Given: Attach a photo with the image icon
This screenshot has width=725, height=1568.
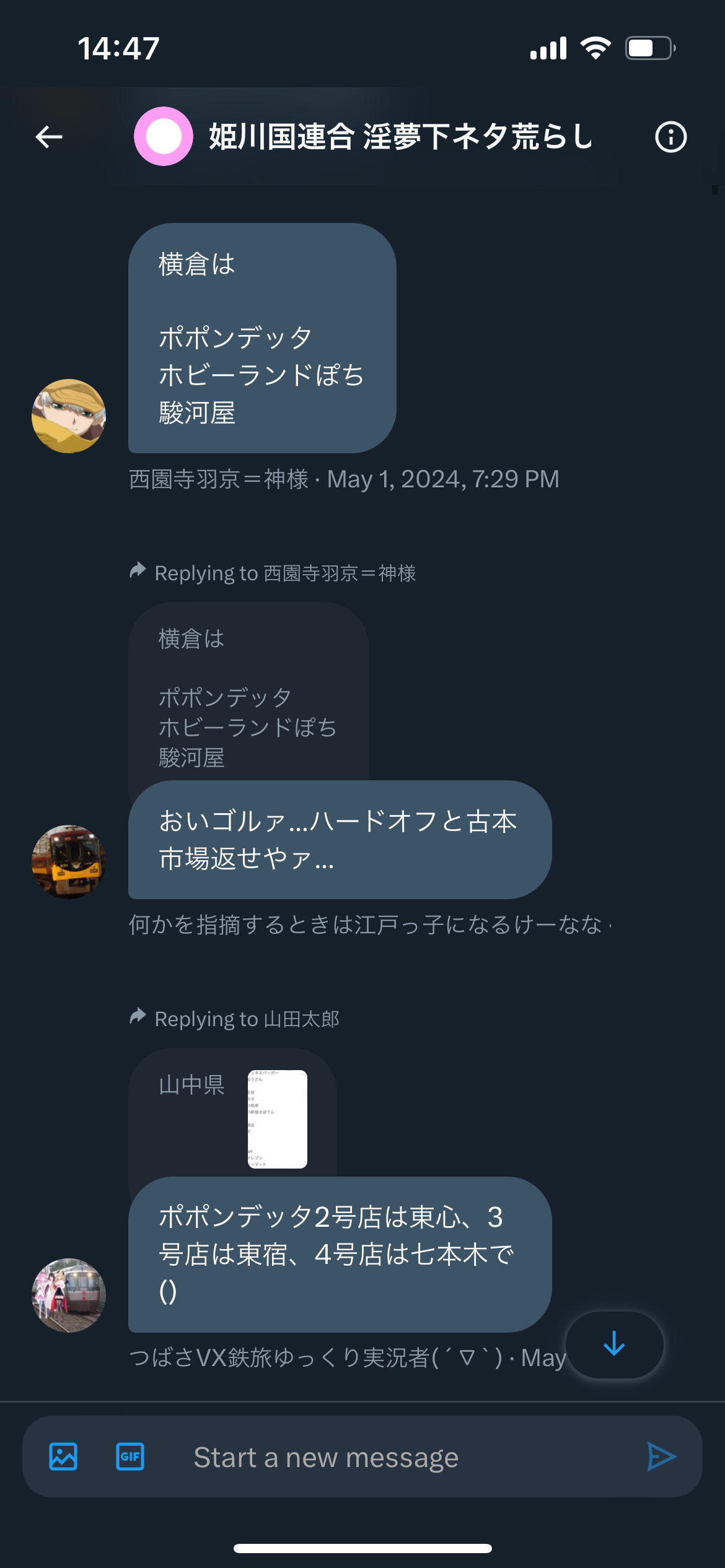Looking at the screenshot, I should pyautogui.click(x=63, y=1457).
